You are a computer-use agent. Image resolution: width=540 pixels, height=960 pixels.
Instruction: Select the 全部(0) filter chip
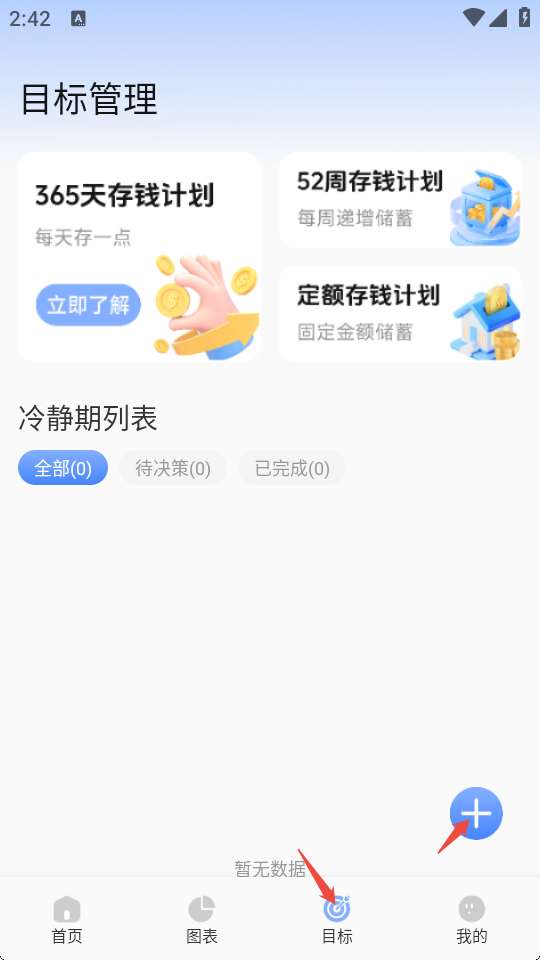click(x=63, y=468)
